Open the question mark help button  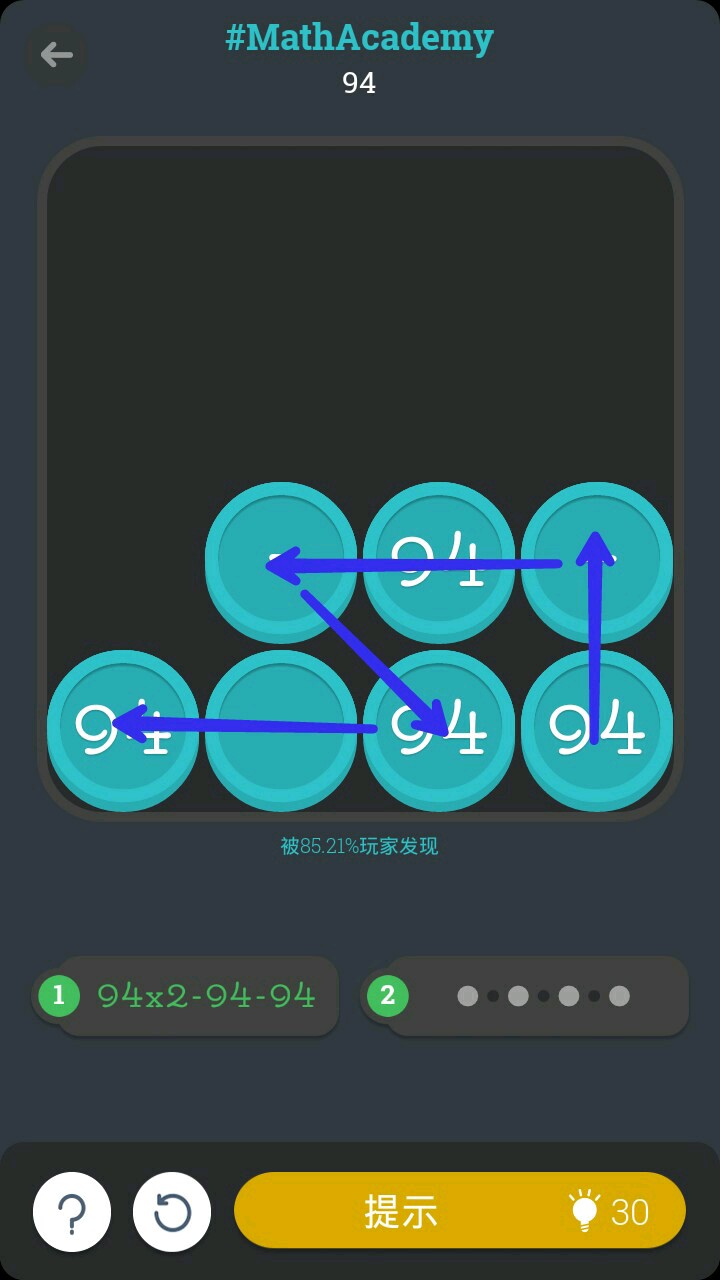click(x=72, y=1212)
